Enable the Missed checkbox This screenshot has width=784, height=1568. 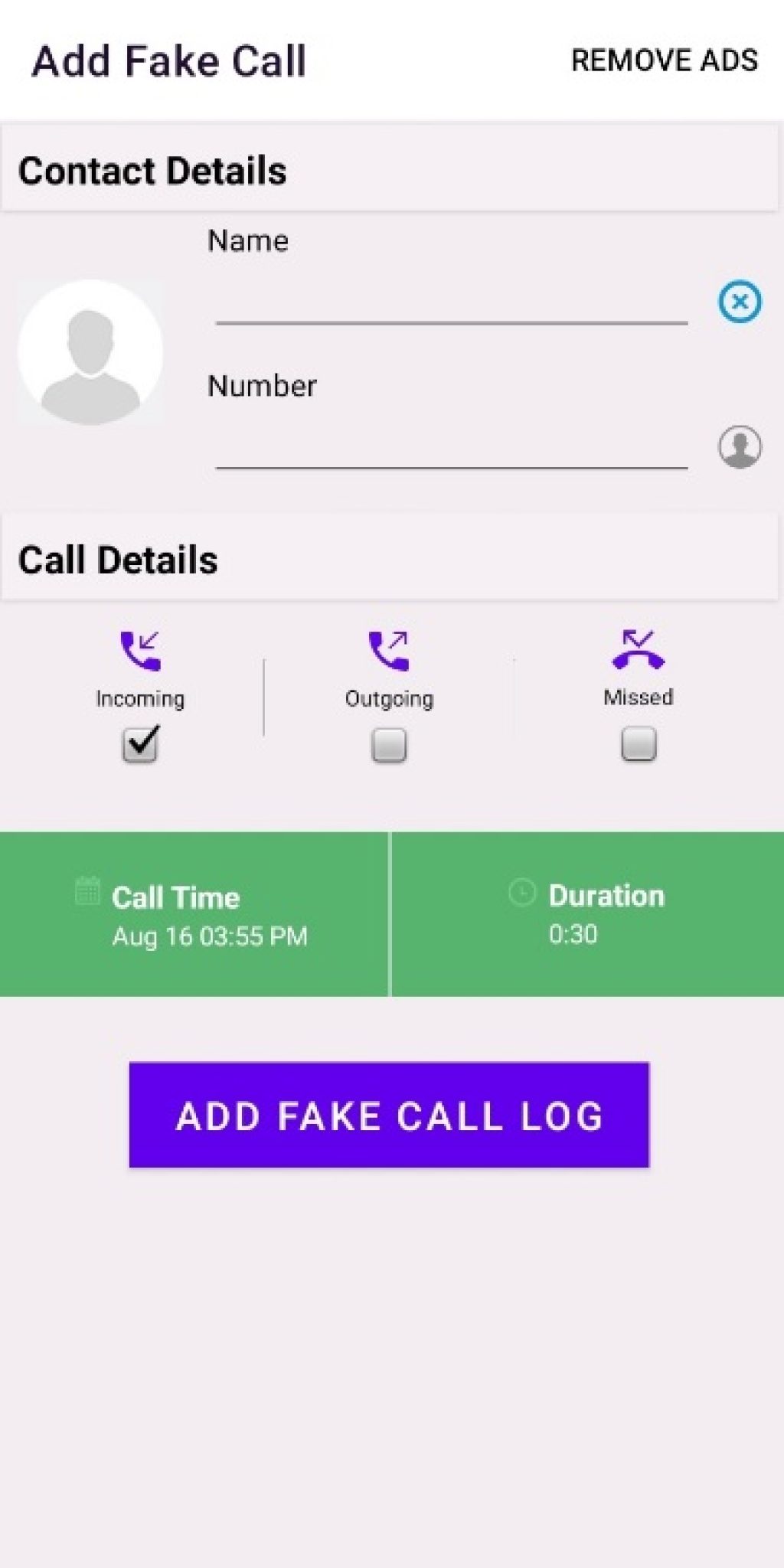click(x=638, y=744)
